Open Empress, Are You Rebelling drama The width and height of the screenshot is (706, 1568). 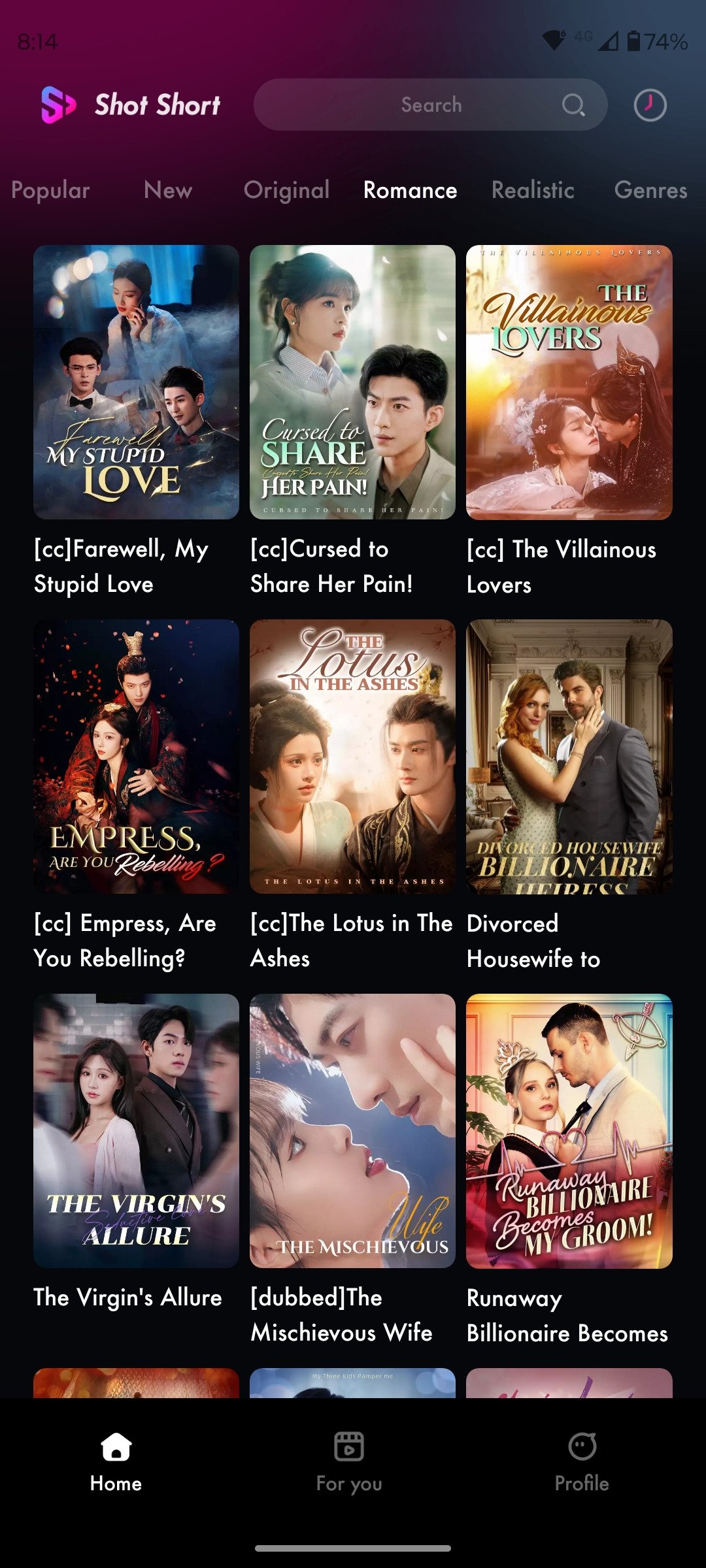coord(136,757)
